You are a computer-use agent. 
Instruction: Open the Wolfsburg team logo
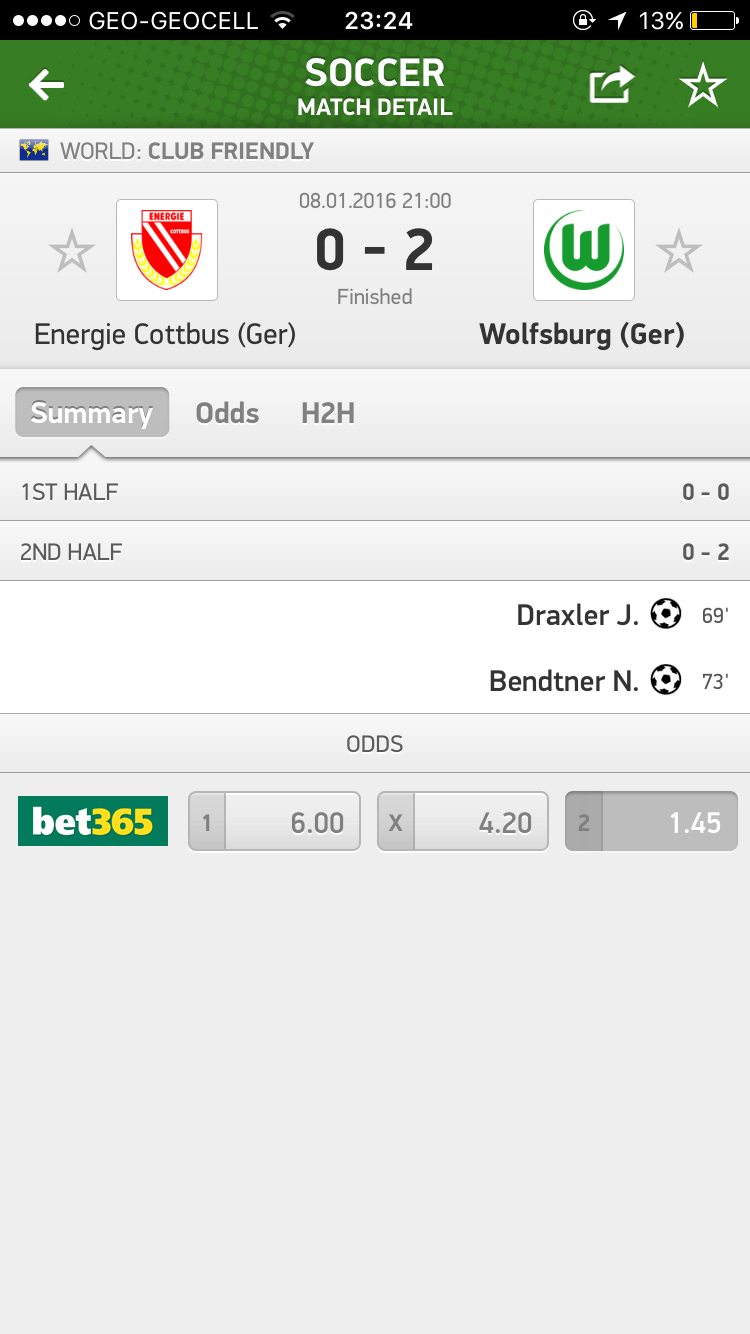coord(584,250)
